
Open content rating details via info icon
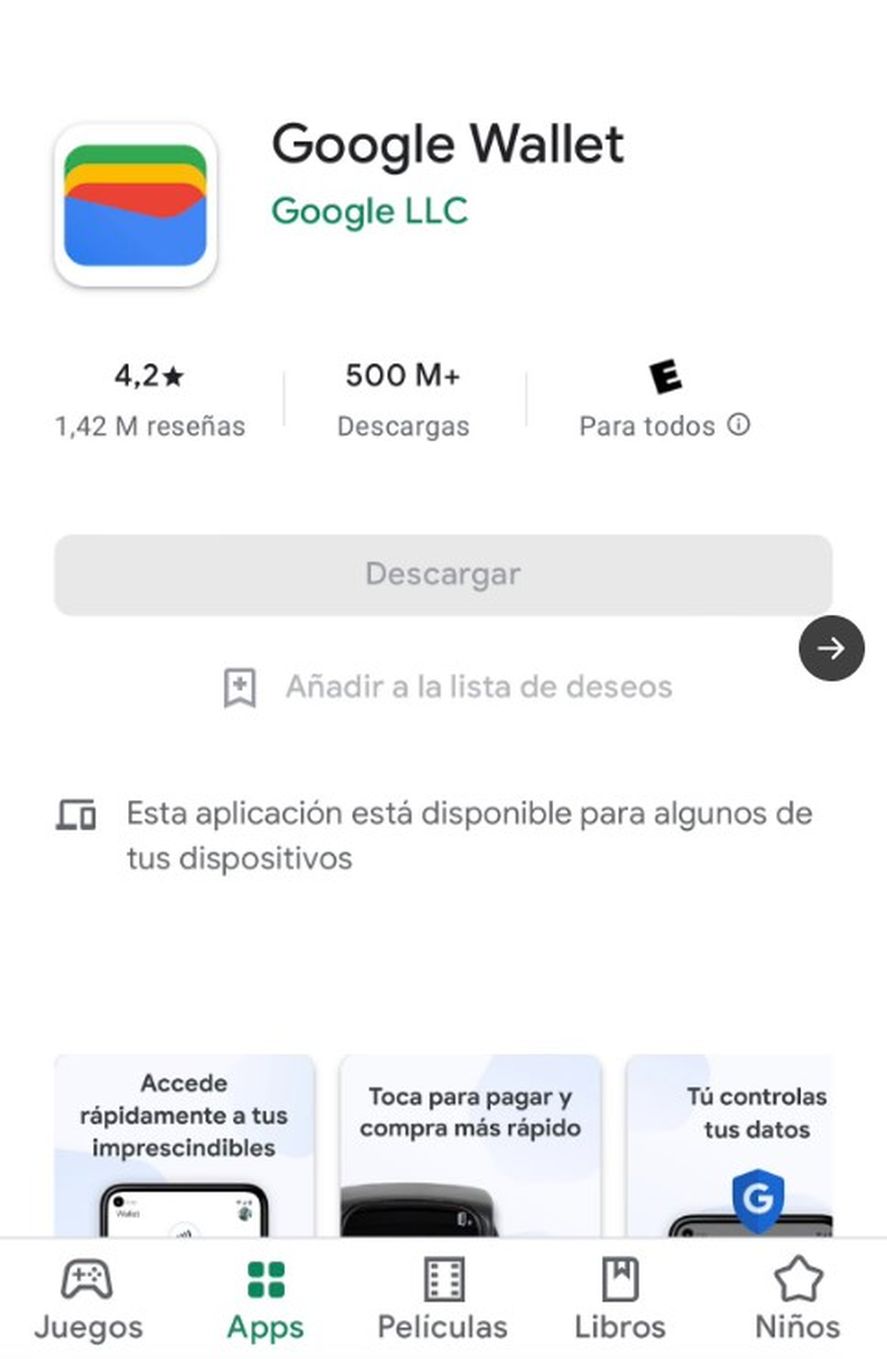point(740,426)
